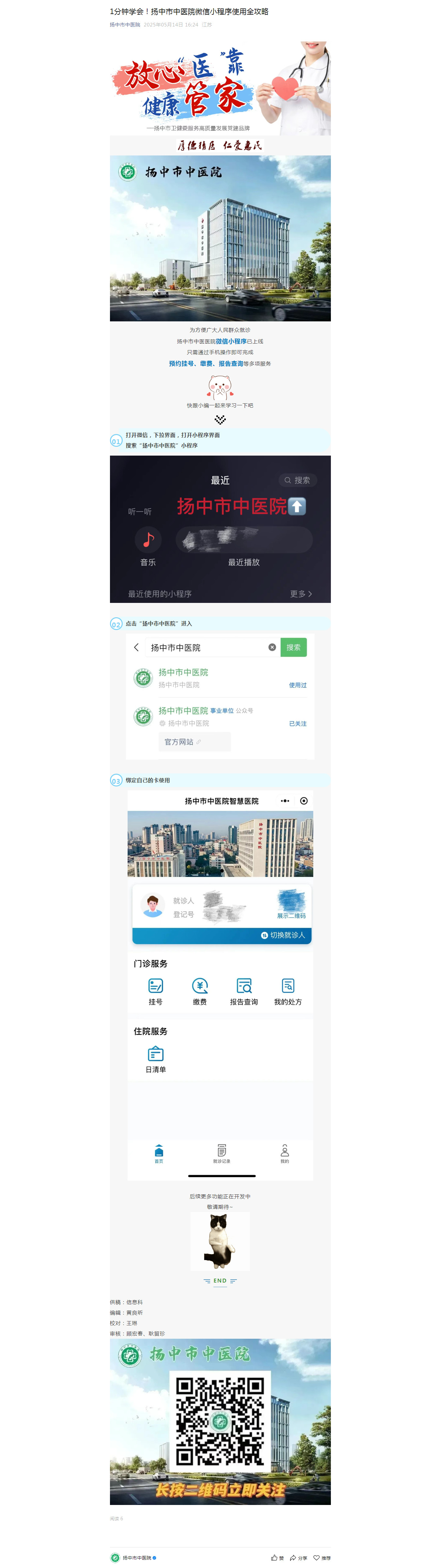
Task: Recommend the article with 推荐 heart
Action: point(322,1558)
